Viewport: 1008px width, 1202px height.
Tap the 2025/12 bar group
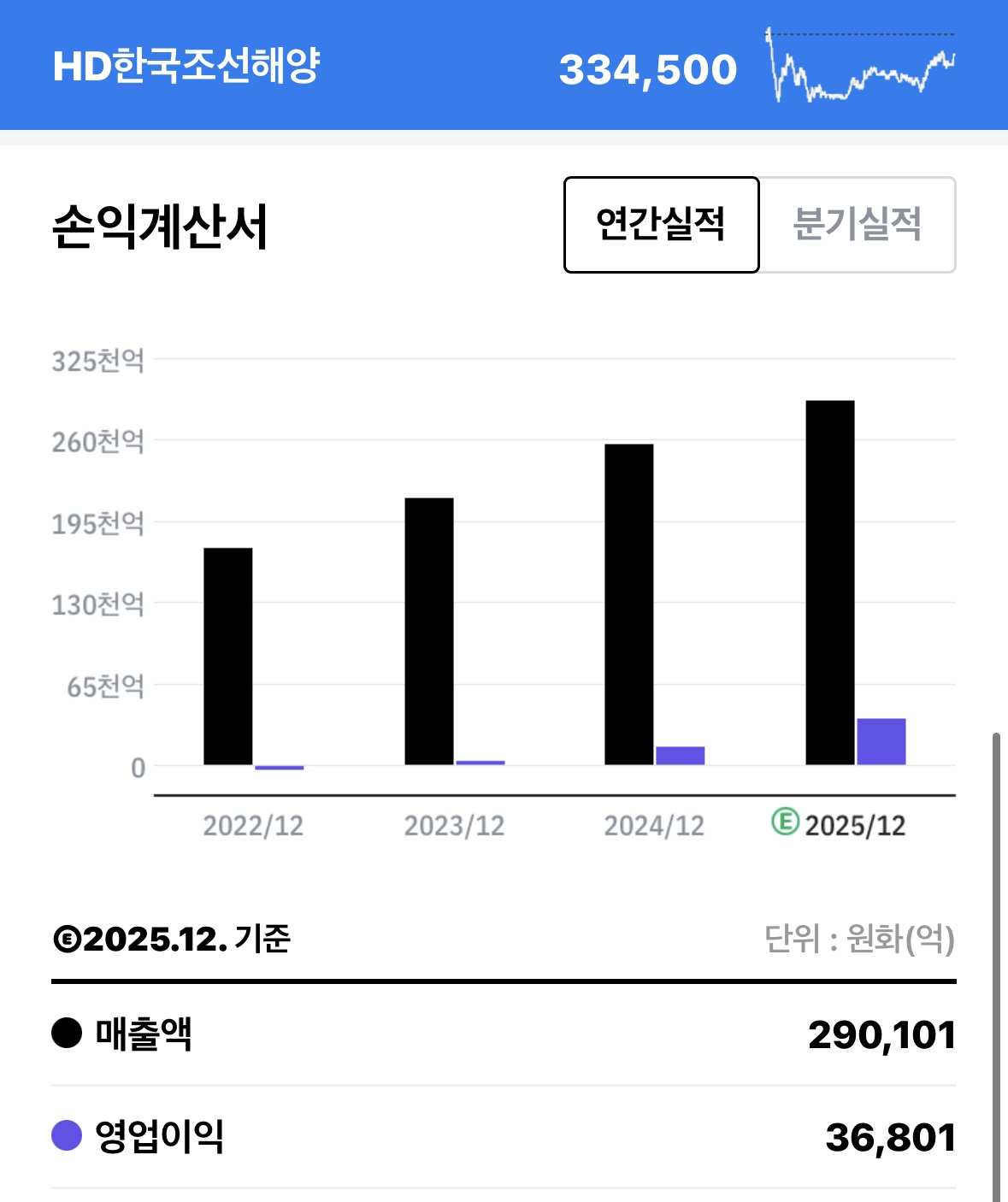click(x=855, y=582)
